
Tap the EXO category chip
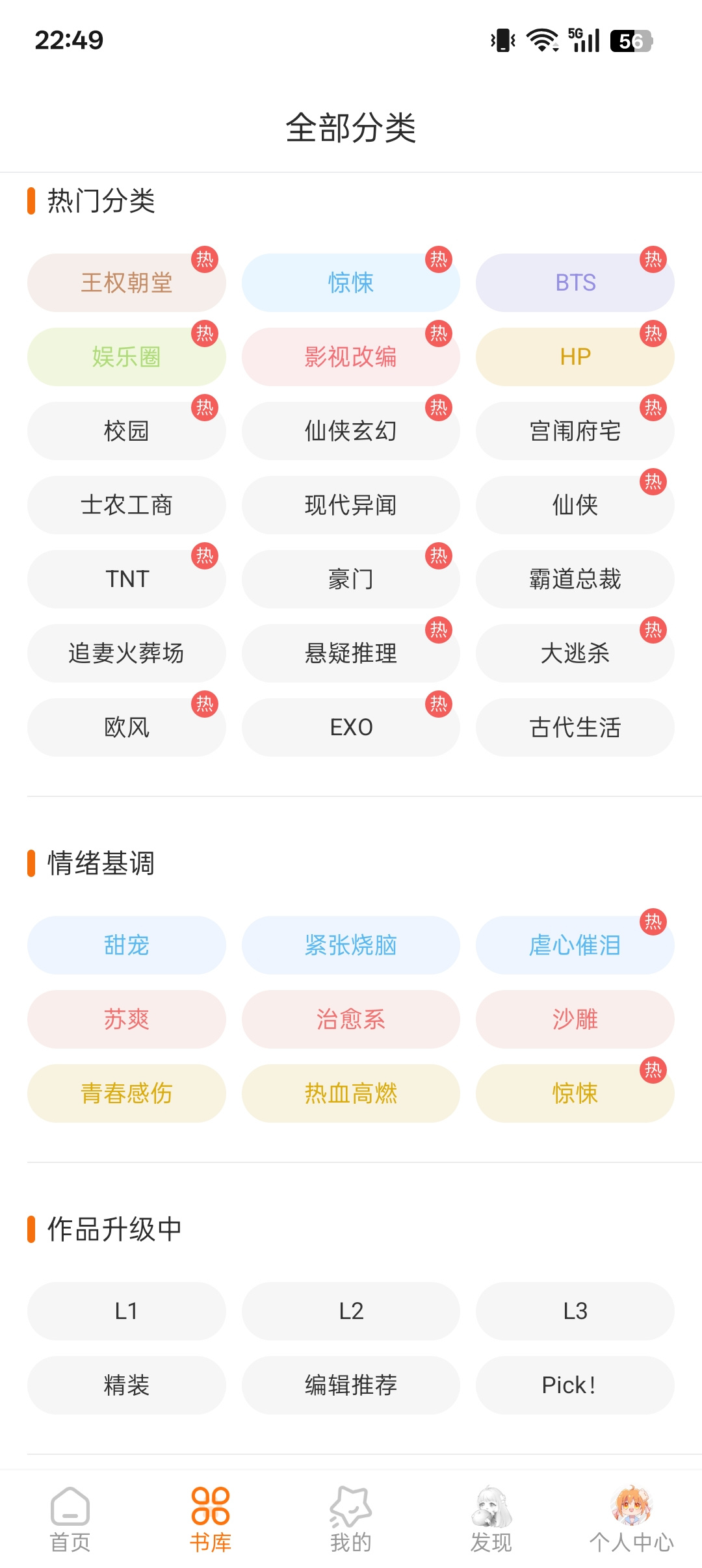(x=351, y=727)
